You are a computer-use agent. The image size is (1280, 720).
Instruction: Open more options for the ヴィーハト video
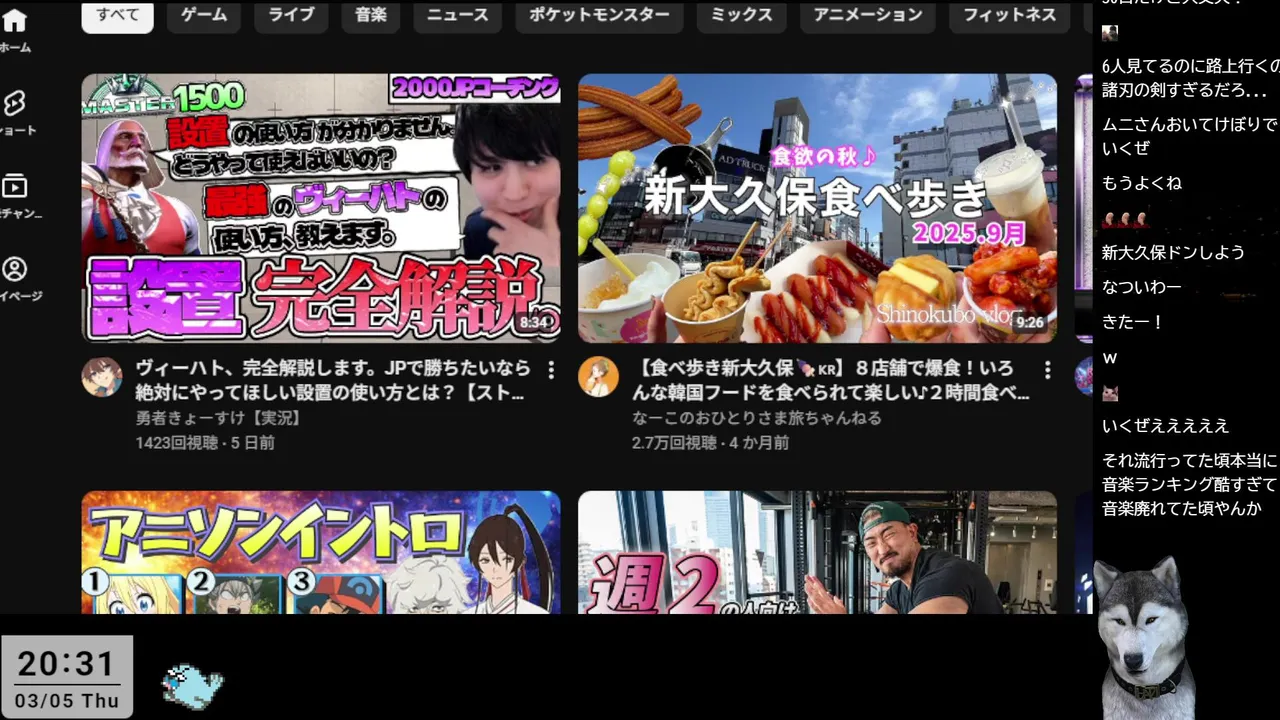[x=550, y=370]
